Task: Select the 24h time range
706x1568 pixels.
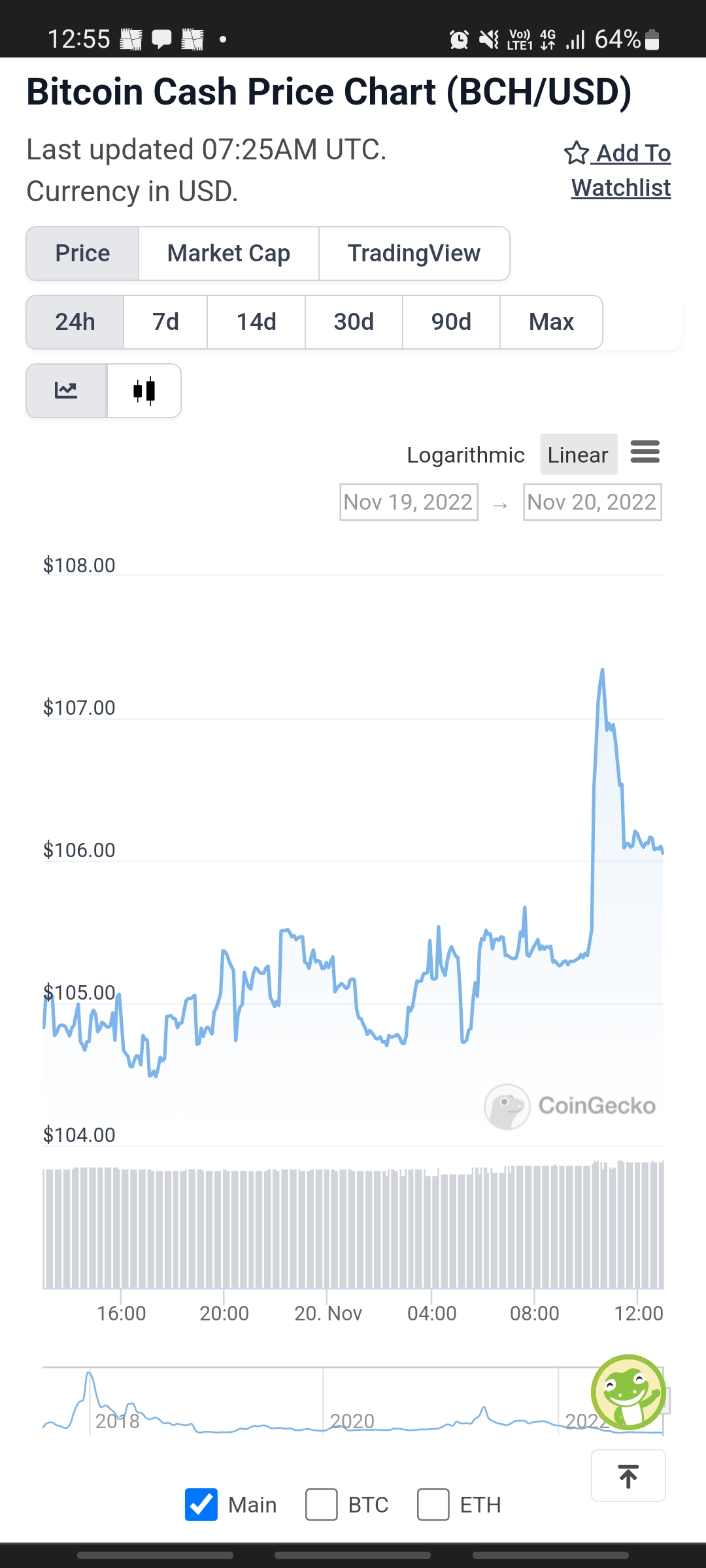Action: (75, 322)
